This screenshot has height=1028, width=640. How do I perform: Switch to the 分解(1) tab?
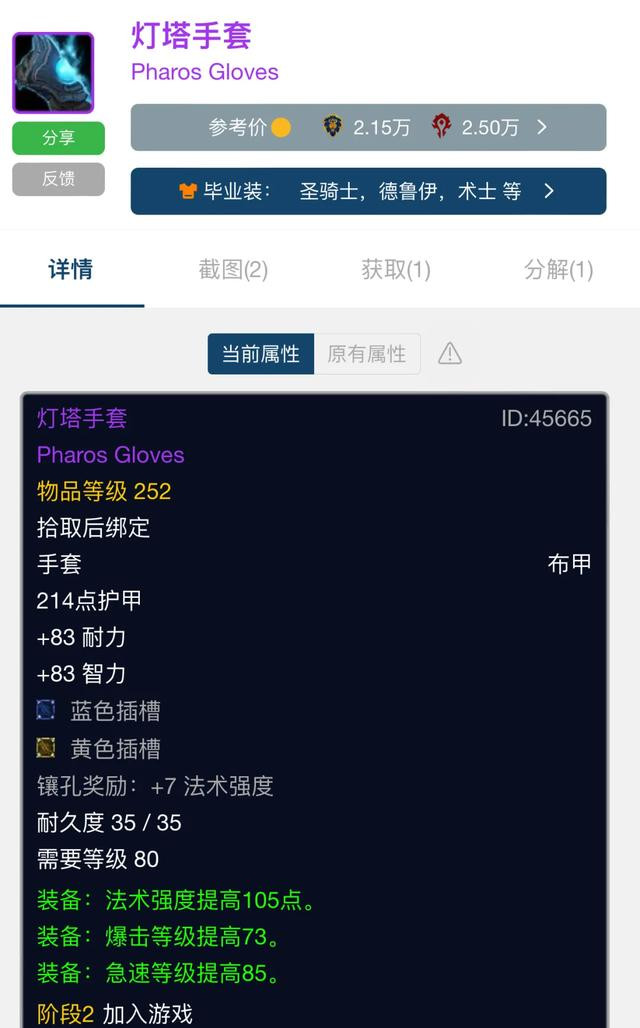coord(559,269)
